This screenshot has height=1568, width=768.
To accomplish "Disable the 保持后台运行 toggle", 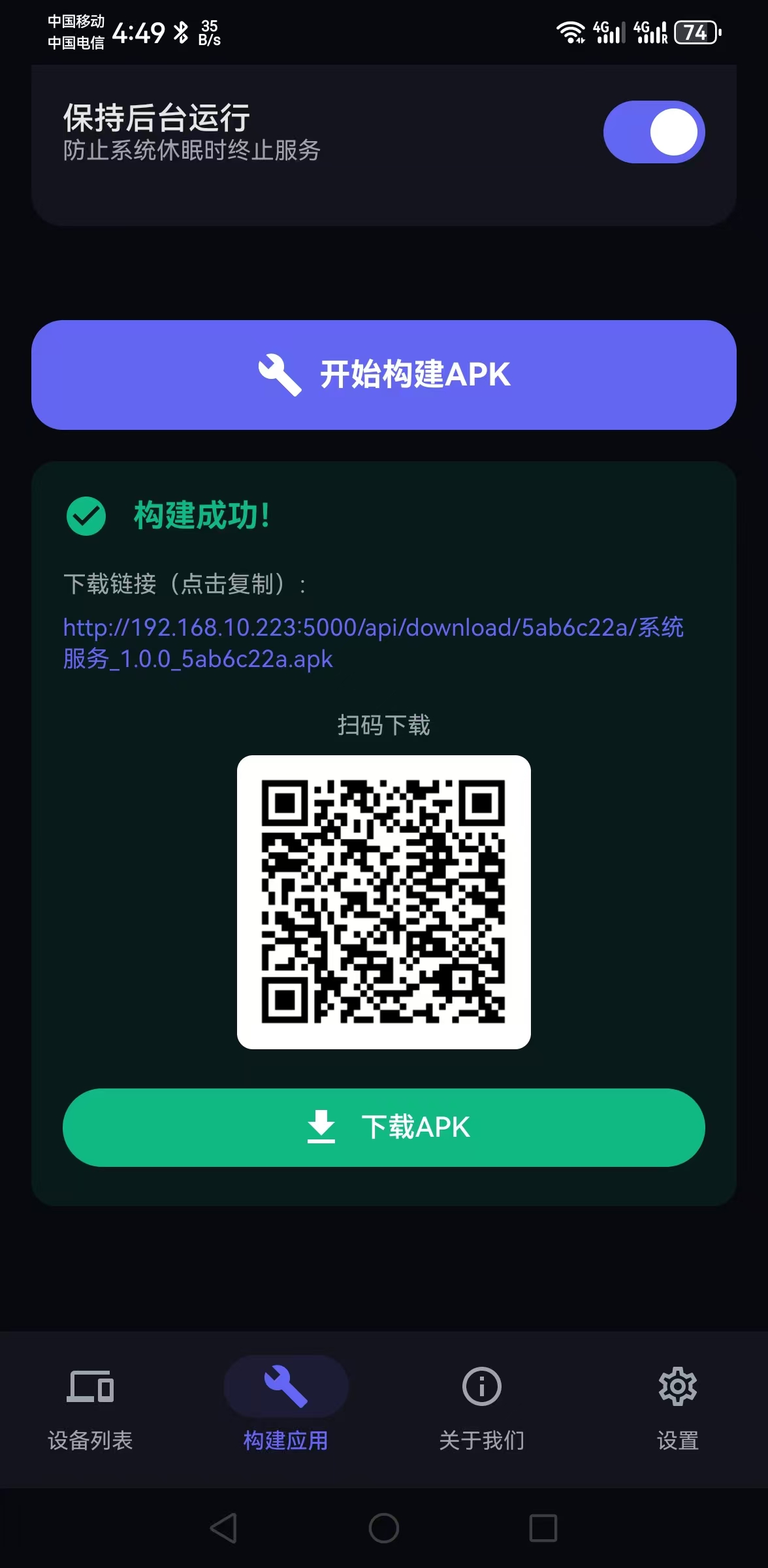I will click(652, 131).
